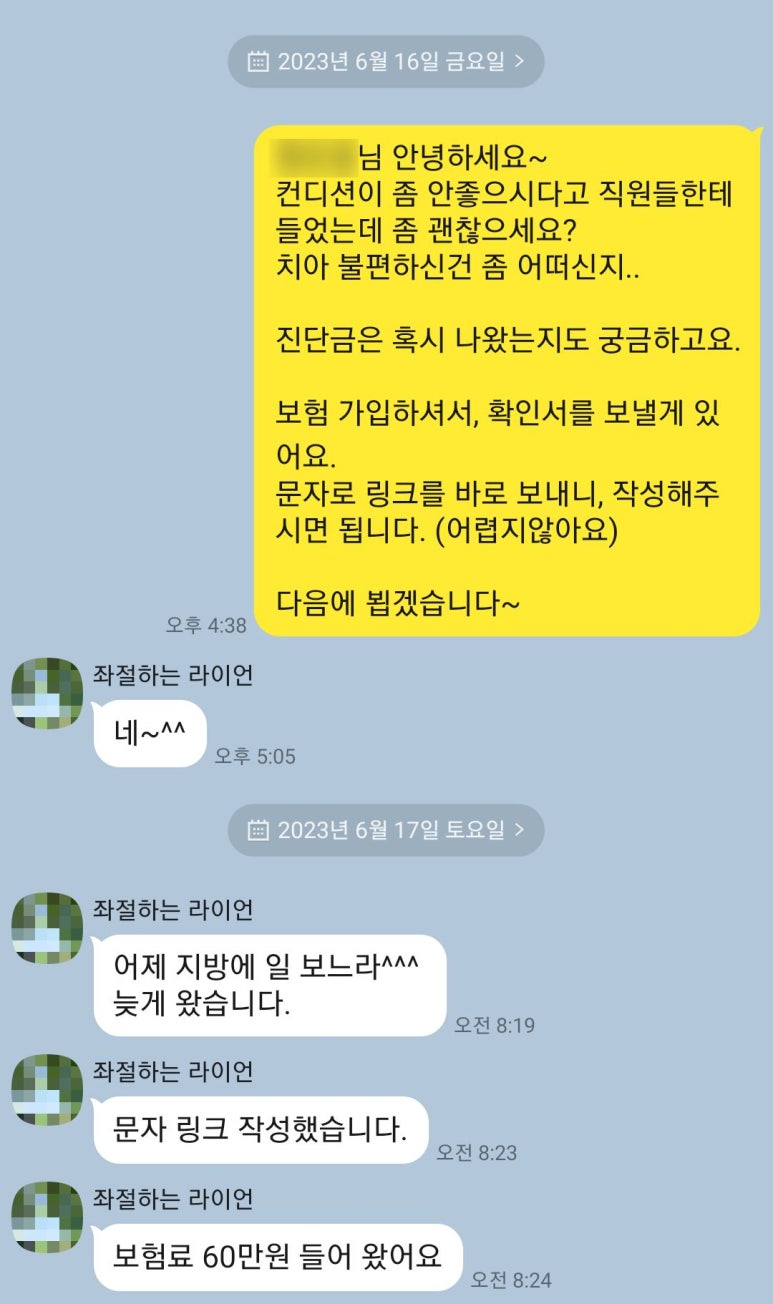Open the sender's profile picture beside 네~^^
Viewport: 773px width, 1304px height.
coord(47,693)
